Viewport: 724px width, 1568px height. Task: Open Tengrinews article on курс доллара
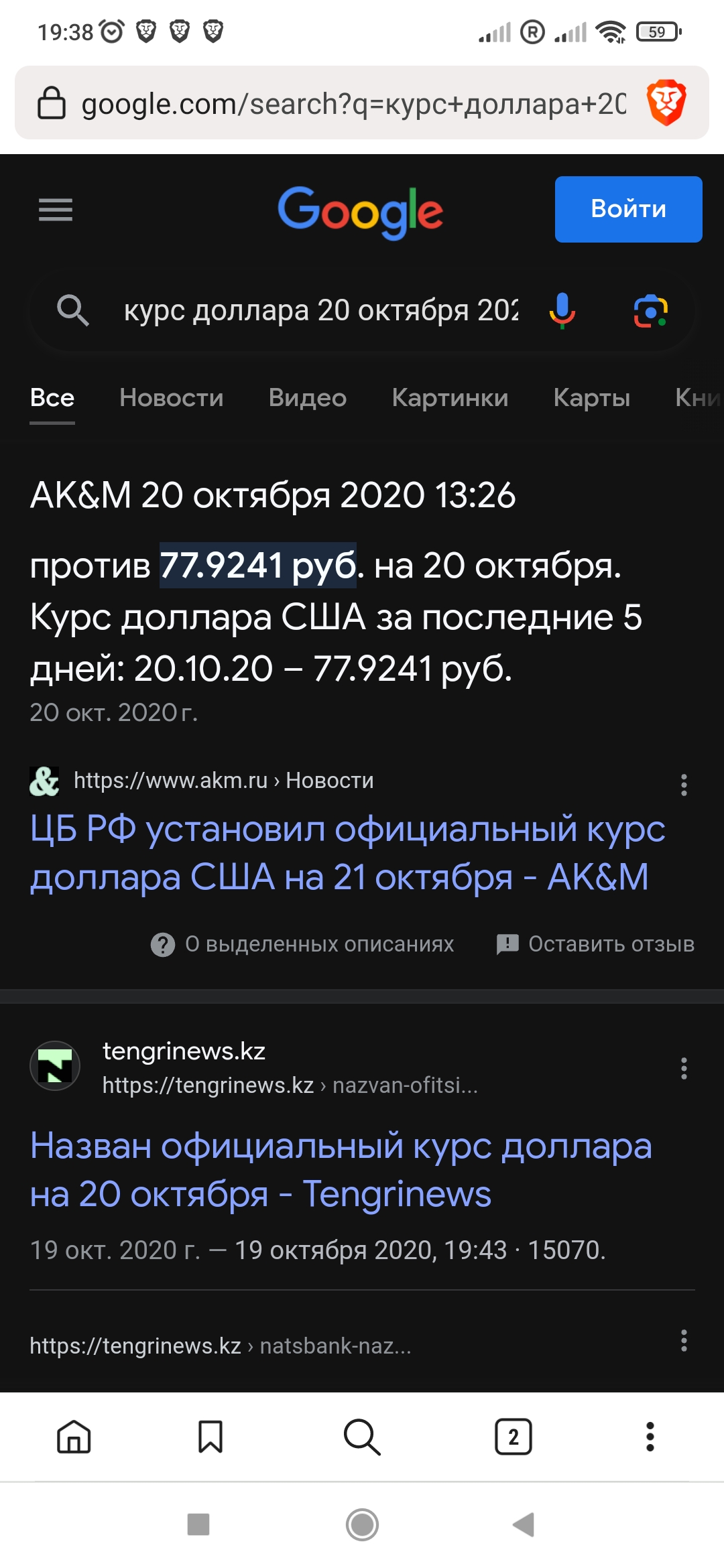pos(341,1169)
